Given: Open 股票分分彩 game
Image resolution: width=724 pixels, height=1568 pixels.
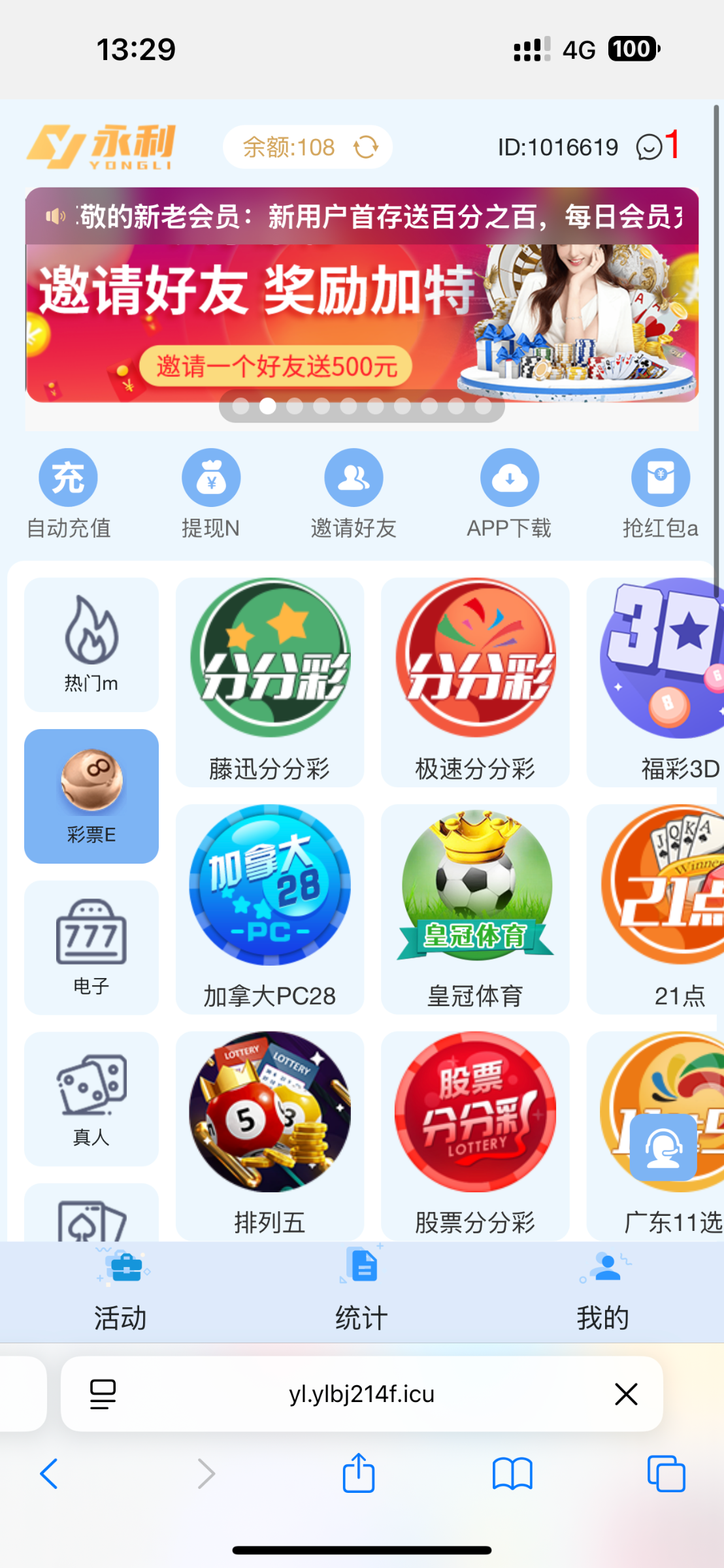Looking at the screenshot, I should pyautogui.click(x=475, y=1135).
